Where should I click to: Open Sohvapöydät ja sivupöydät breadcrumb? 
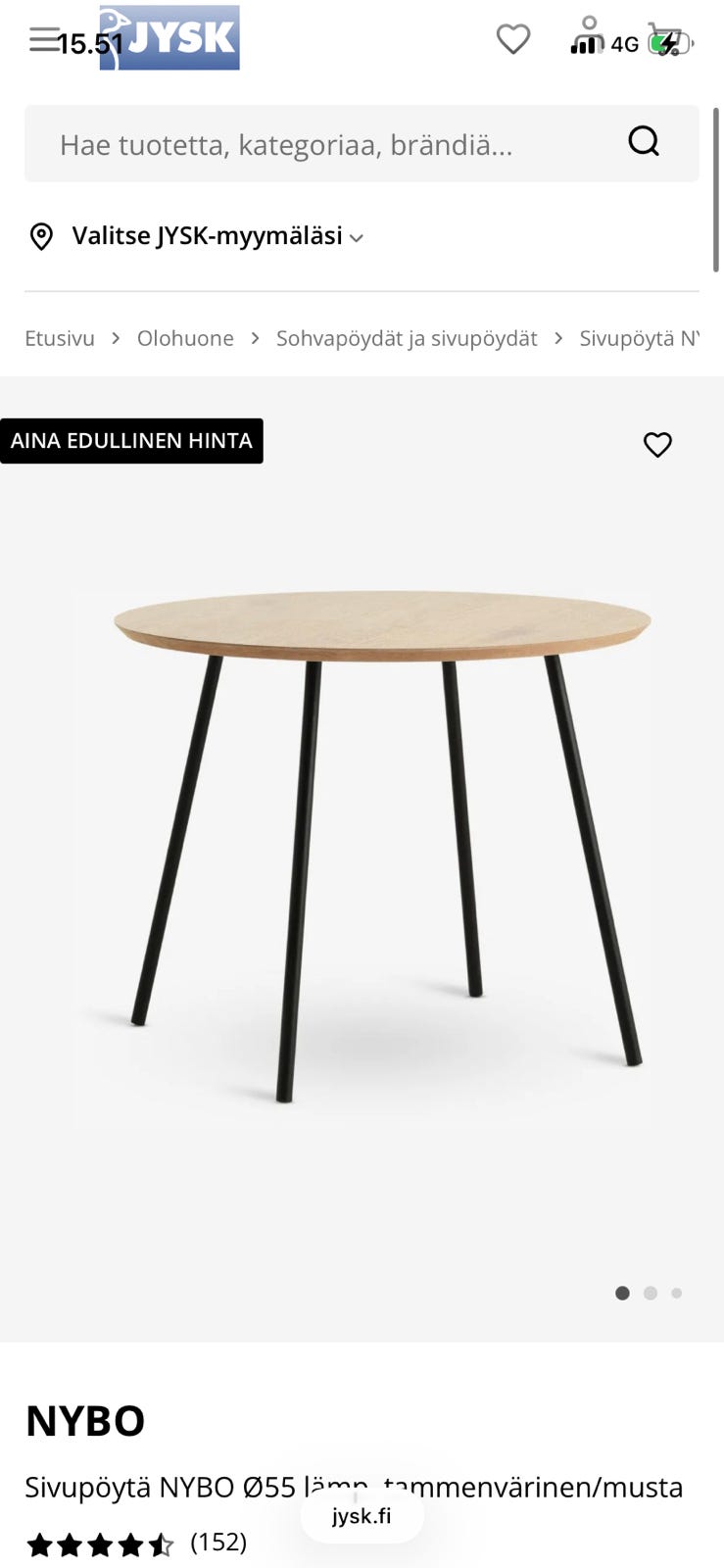[x=407, y=338]
